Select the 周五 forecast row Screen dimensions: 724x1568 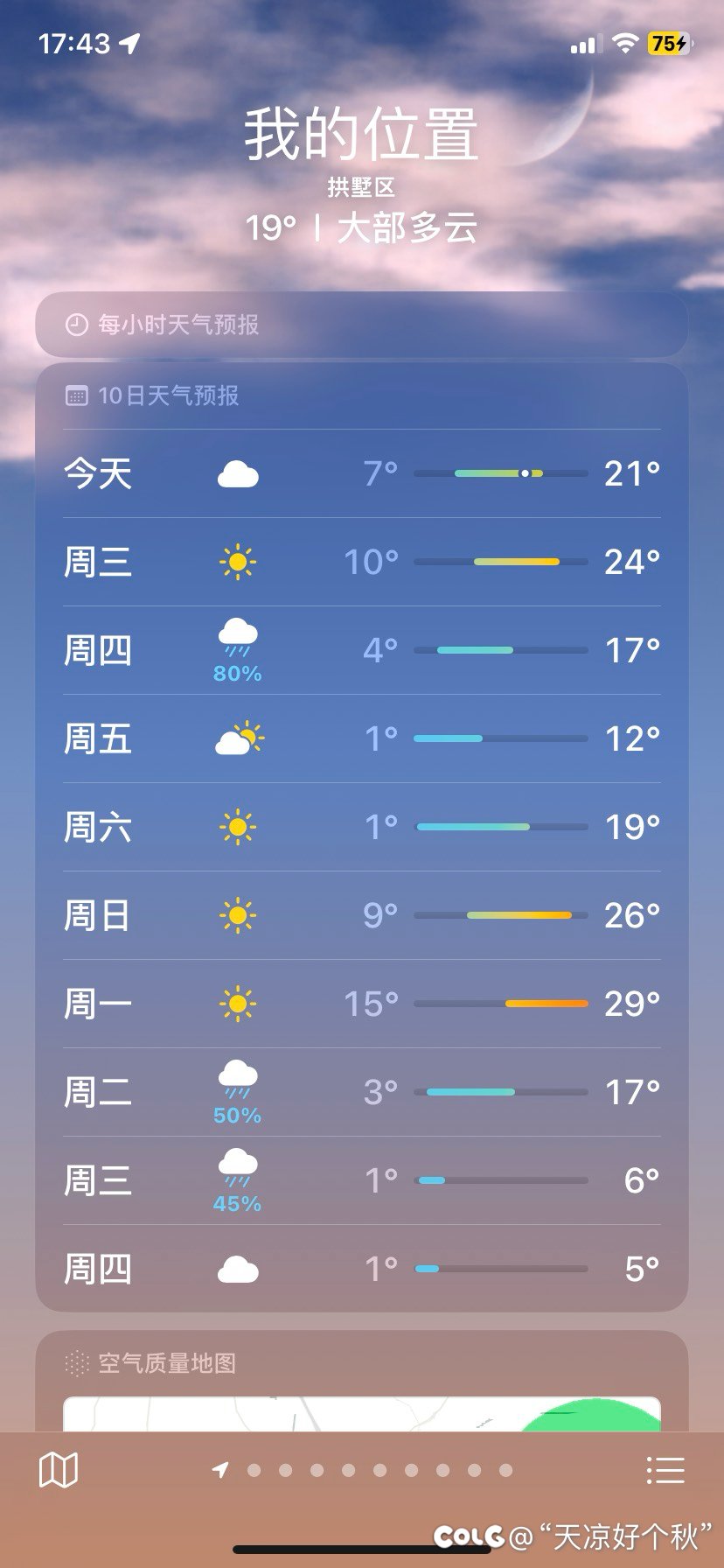pyautogui.click(x=361, y=738)
